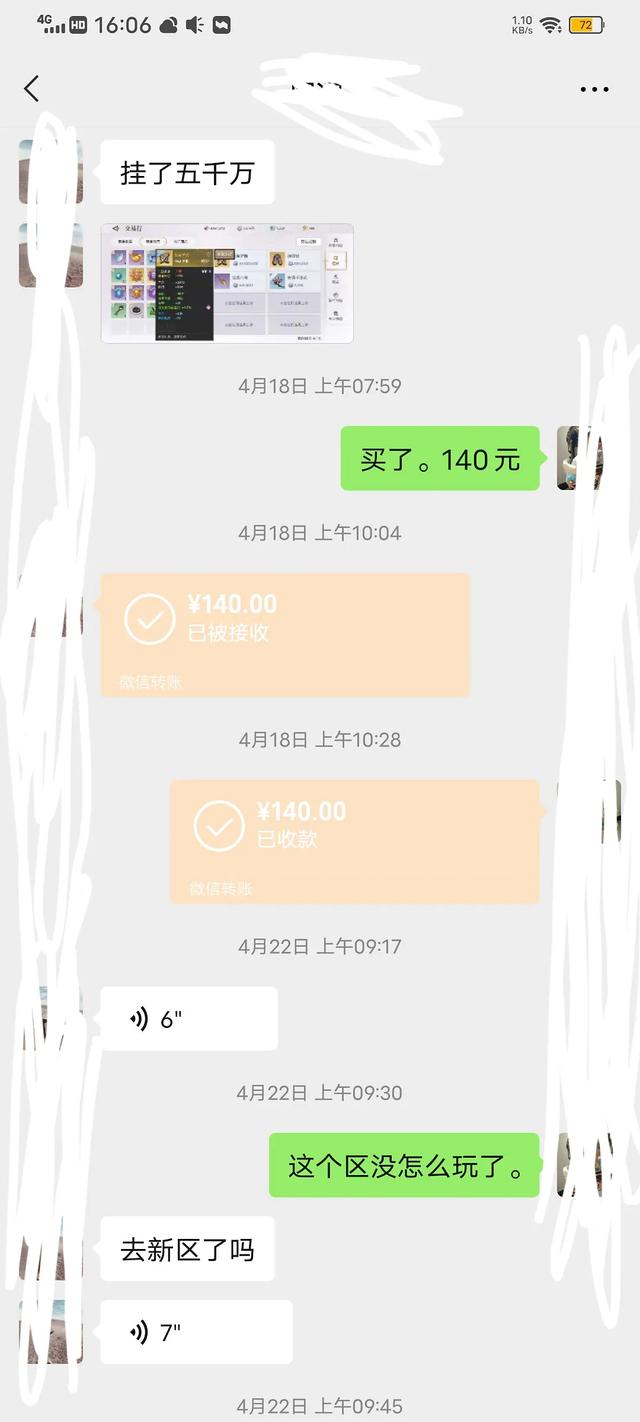640x1422 pixels.
Task: Open the game screenshot image message
Action: pyautogui.click(x=227, y=283)
